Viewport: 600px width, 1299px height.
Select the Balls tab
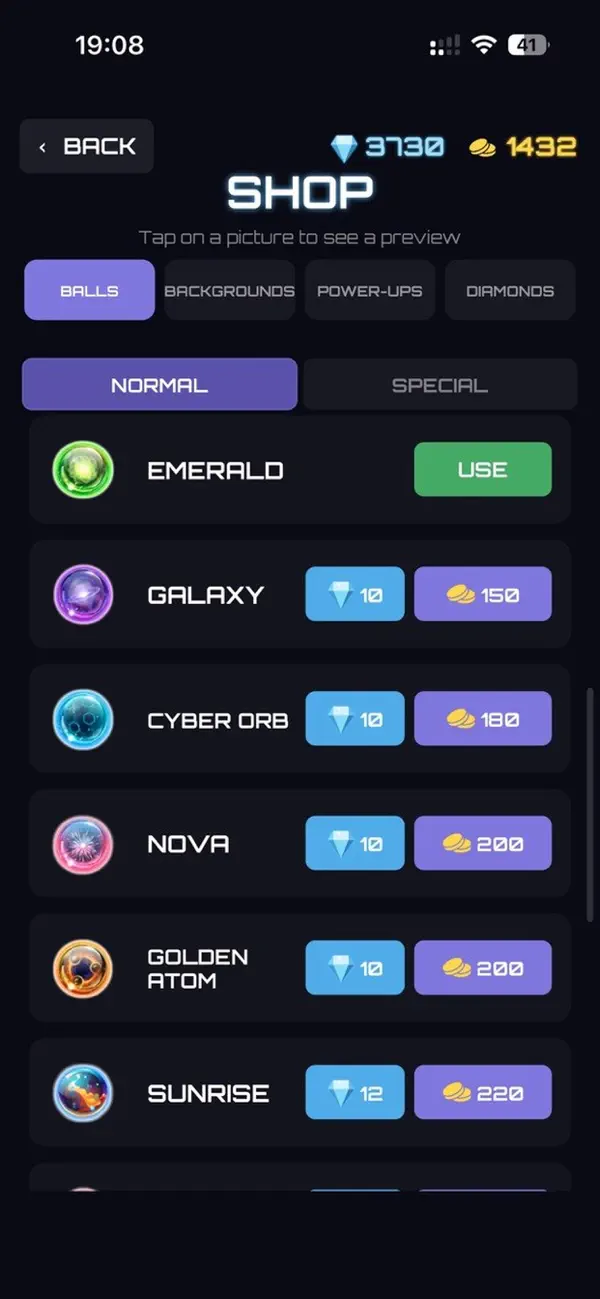point(90,291)
